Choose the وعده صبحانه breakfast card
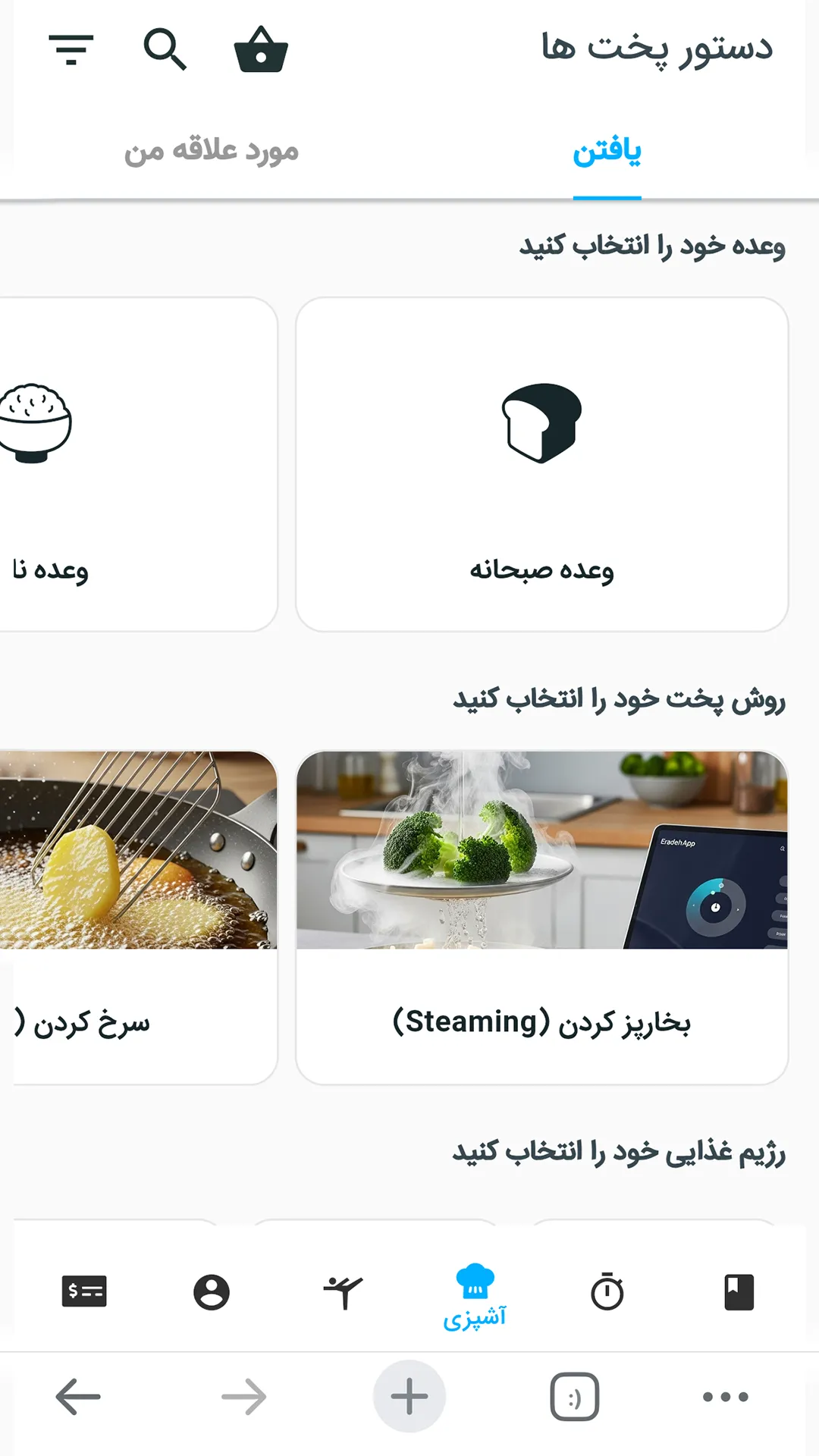Viewport: 819px width, 1456px height. pyautogui.click(x=541, y=464)
